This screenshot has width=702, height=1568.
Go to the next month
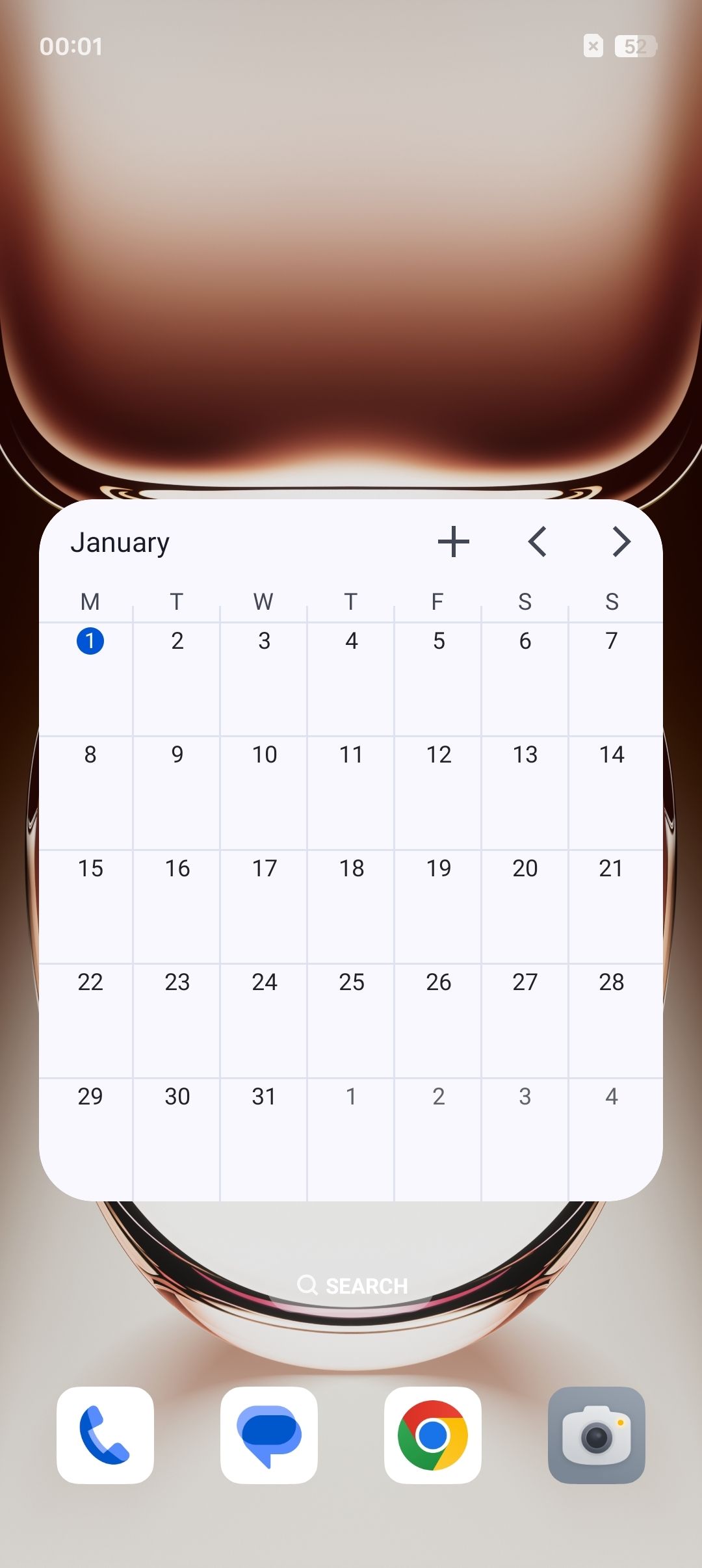pyautogui.click(x=621, y=542)
